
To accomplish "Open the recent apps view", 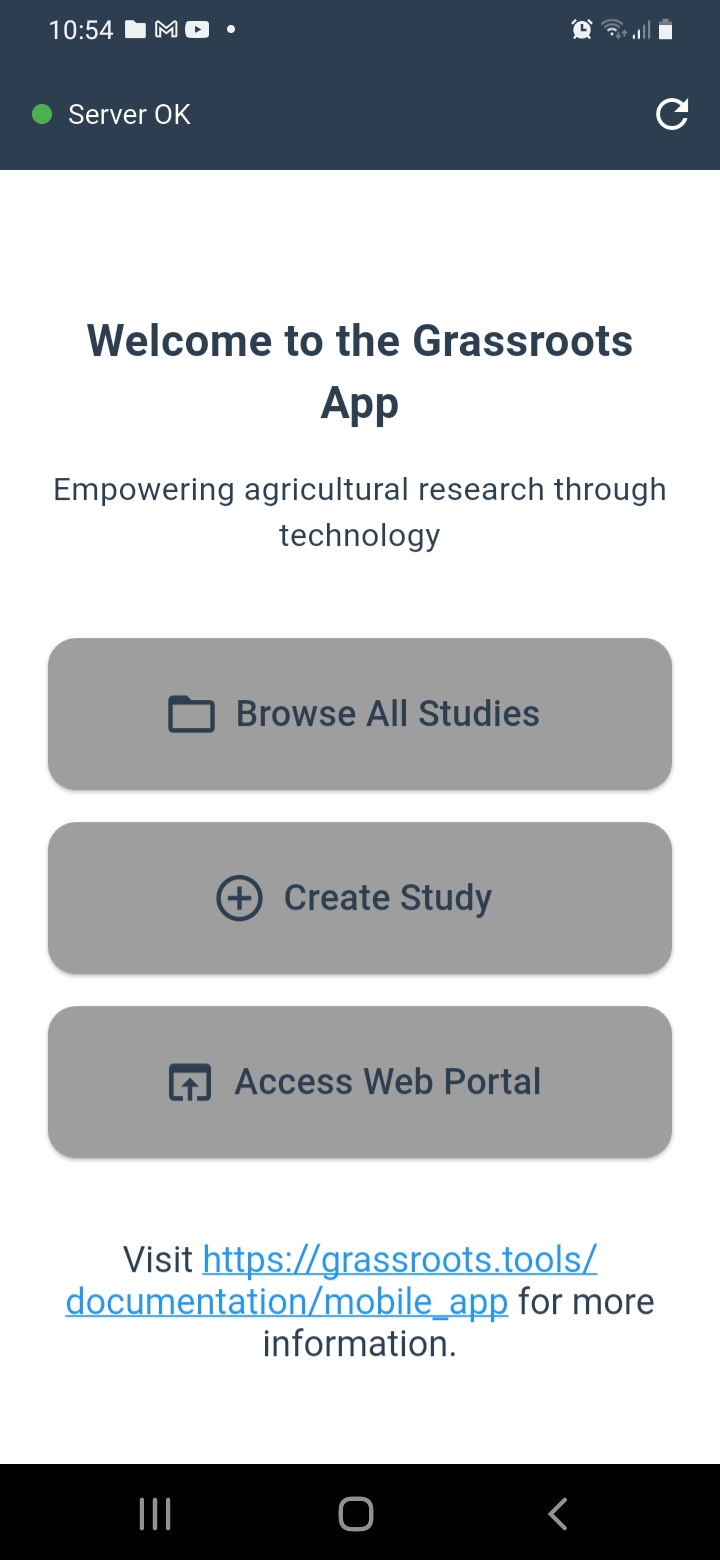I will point(155,1513).
